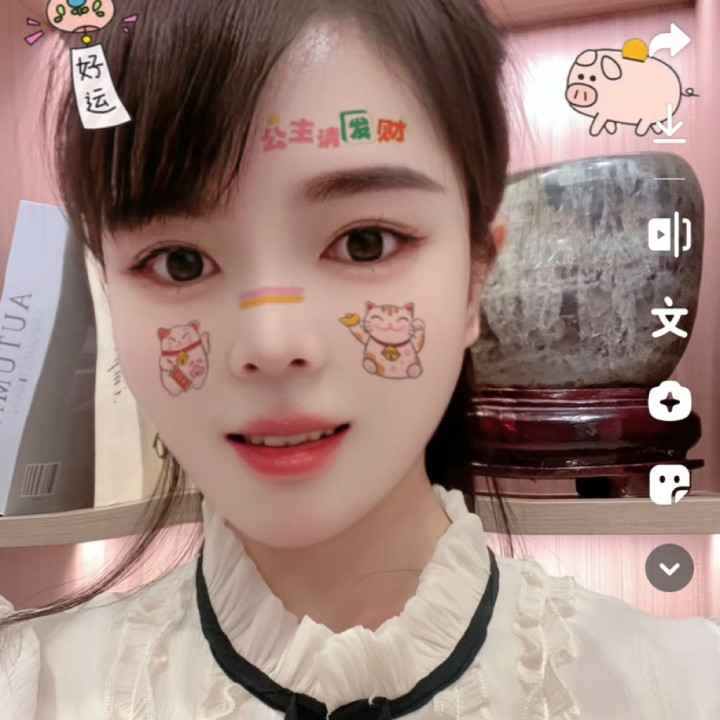This screenshot has width=720, height=720.
Task: Tap the share arrow icon
Action: coord(669,41)
